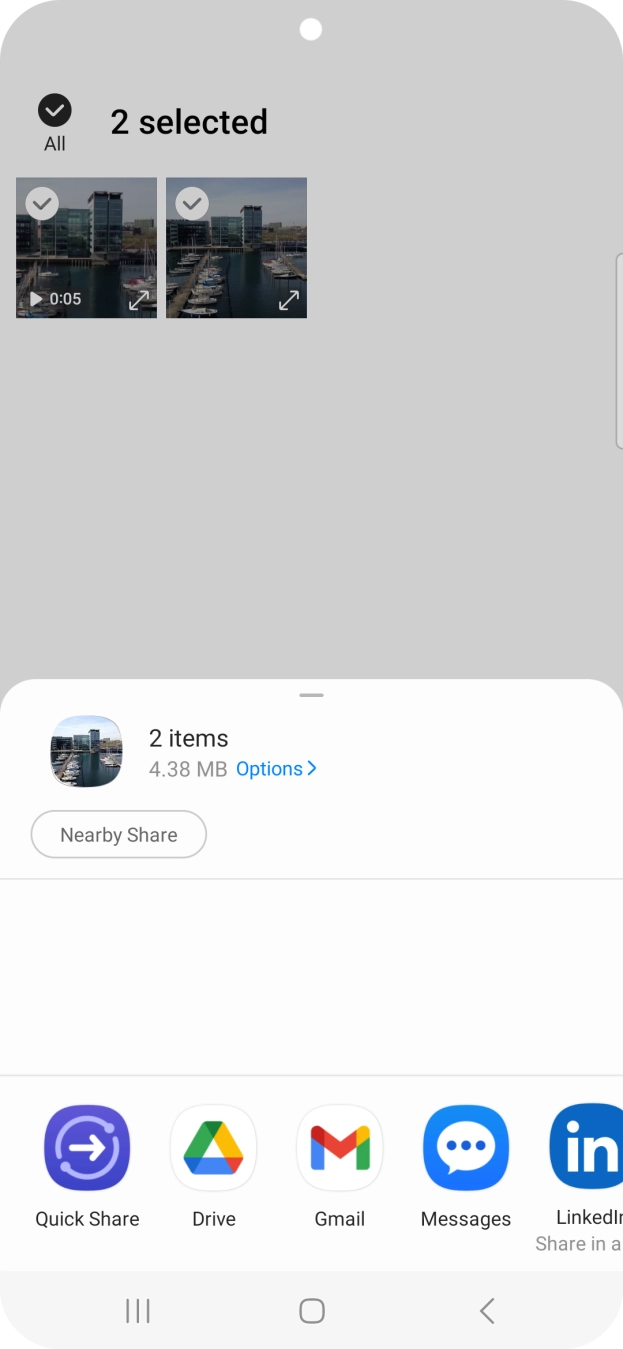Expand the 0:05 video to full view
Viewport: 623px width, 1349px height.
coord(139,299)
